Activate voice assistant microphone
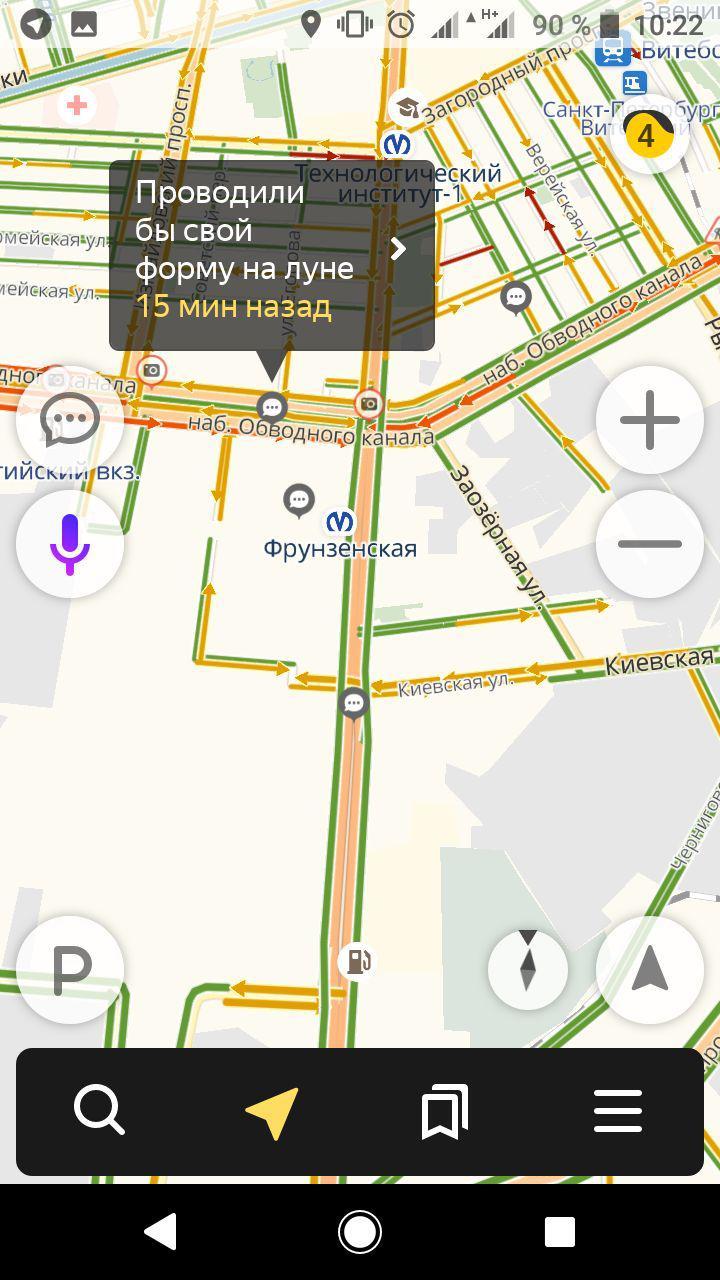 70,544
